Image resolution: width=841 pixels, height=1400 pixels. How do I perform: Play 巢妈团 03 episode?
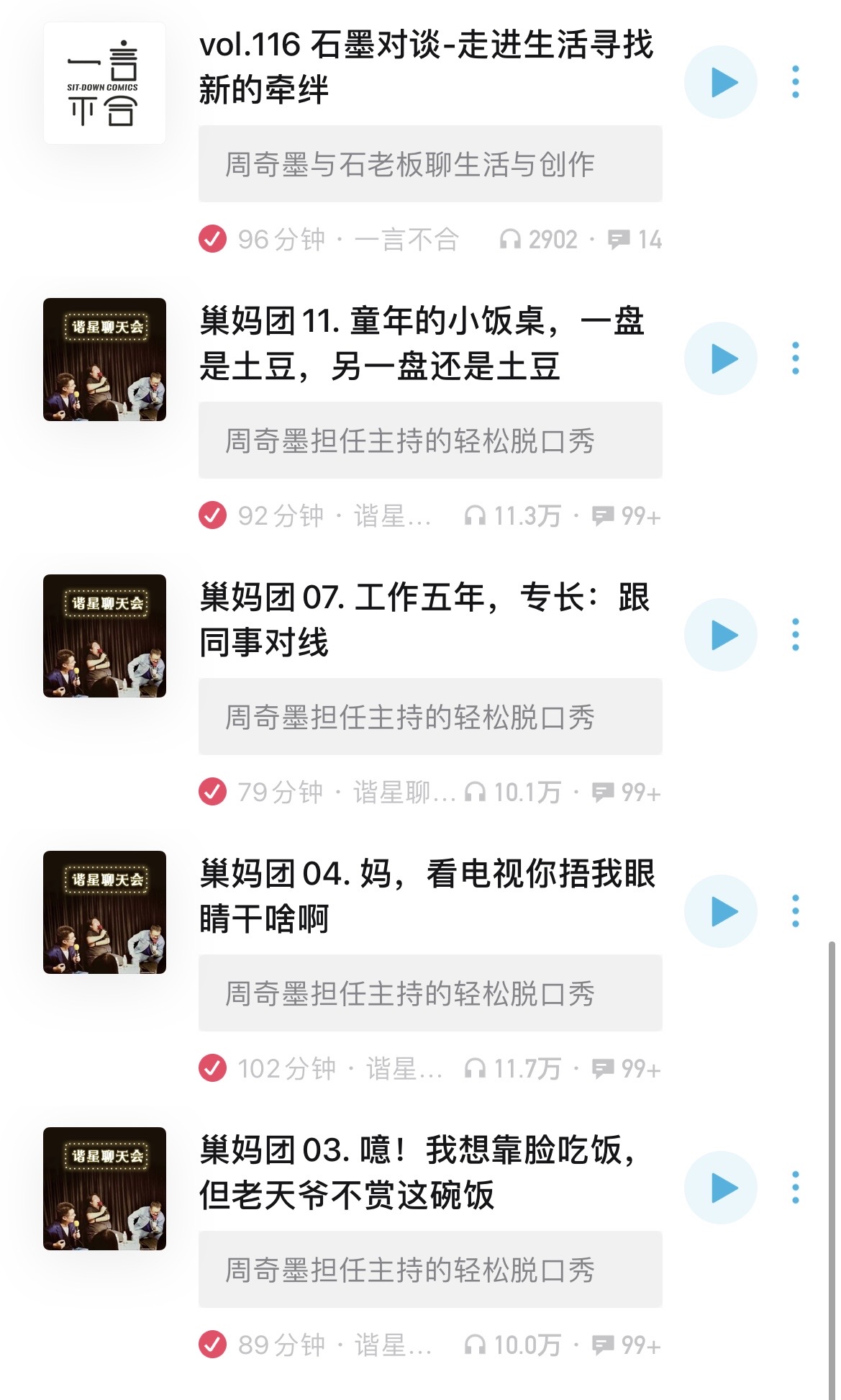click(721, 1188)
